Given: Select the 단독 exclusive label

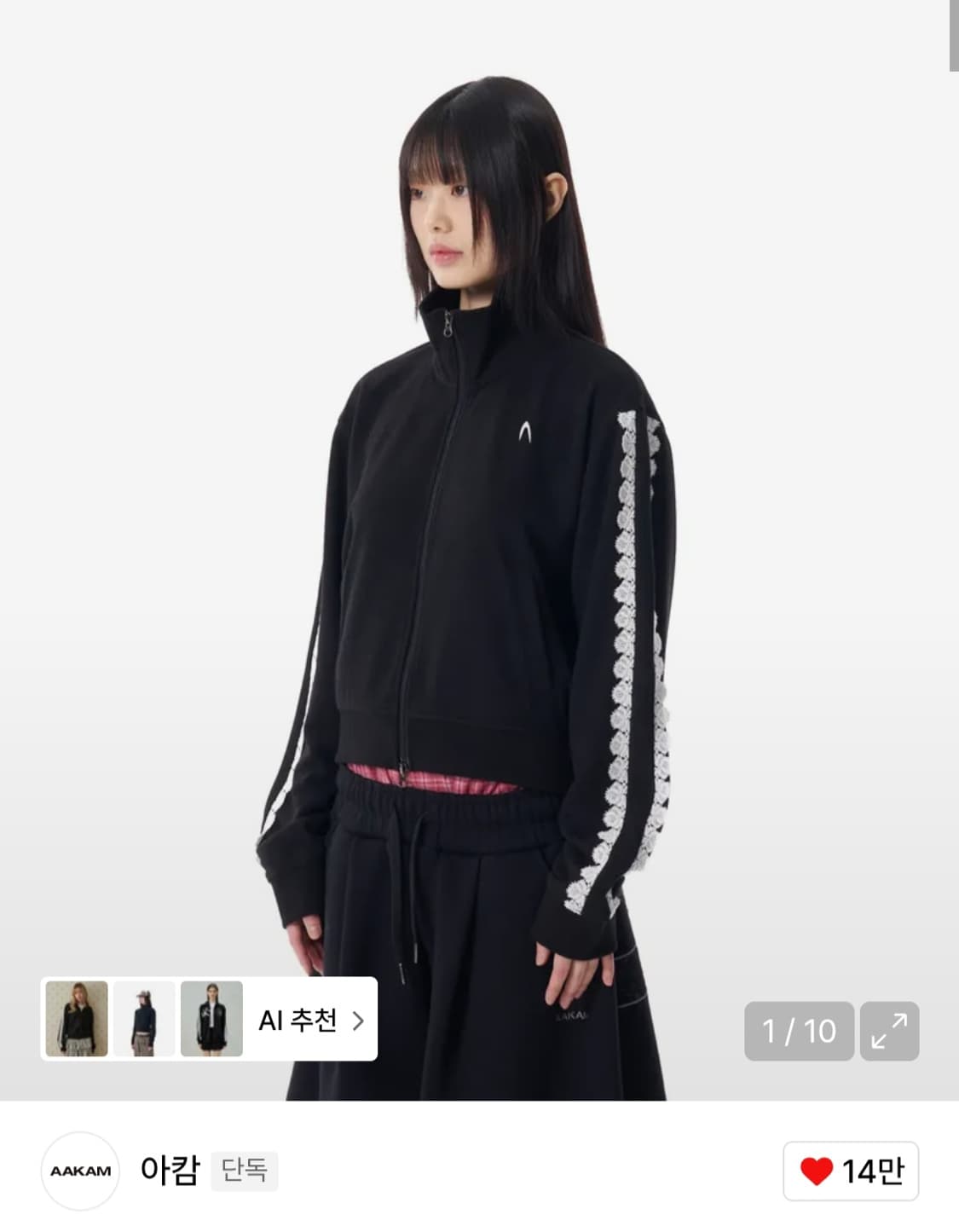Looking at the screenshot, I should 245,1174.
